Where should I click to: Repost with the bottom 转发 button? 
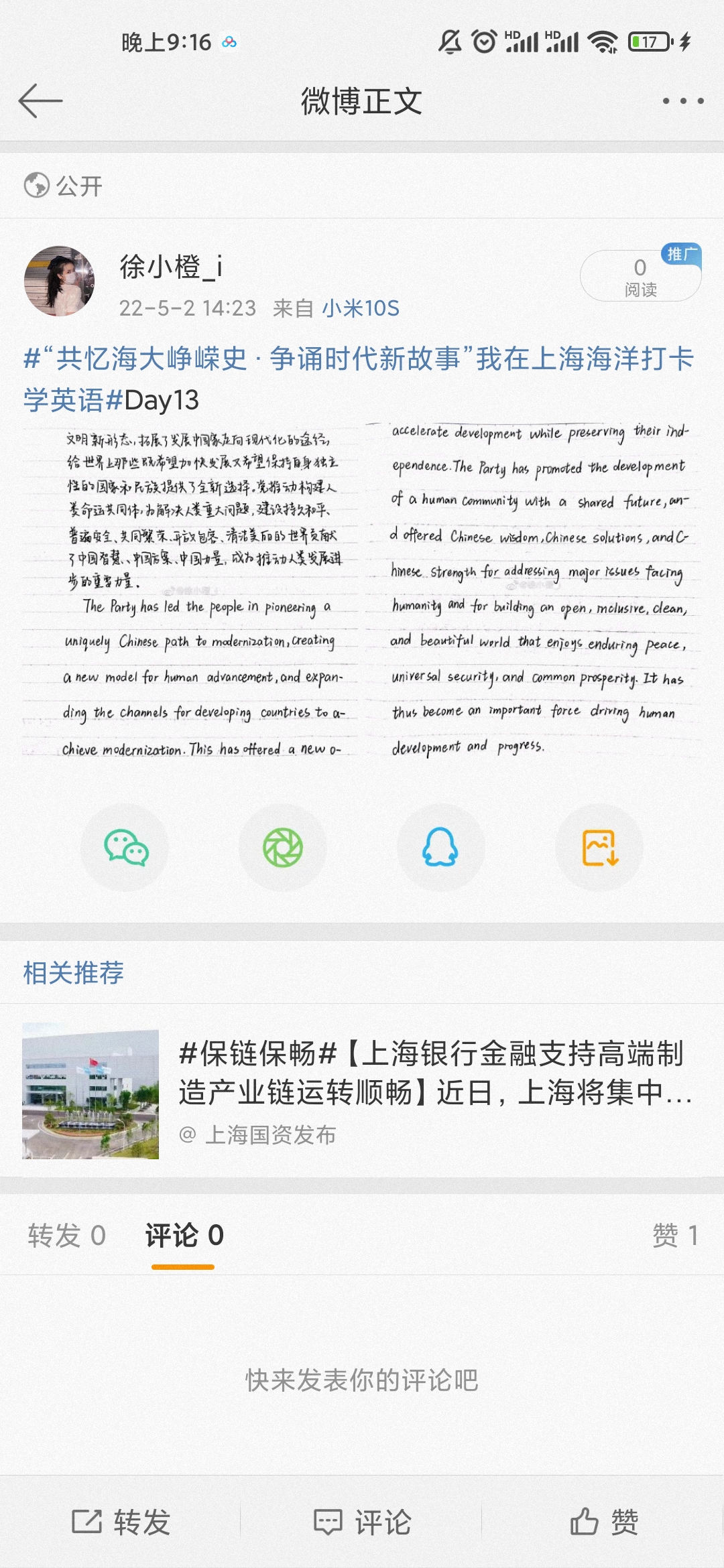coord(121,1522)
